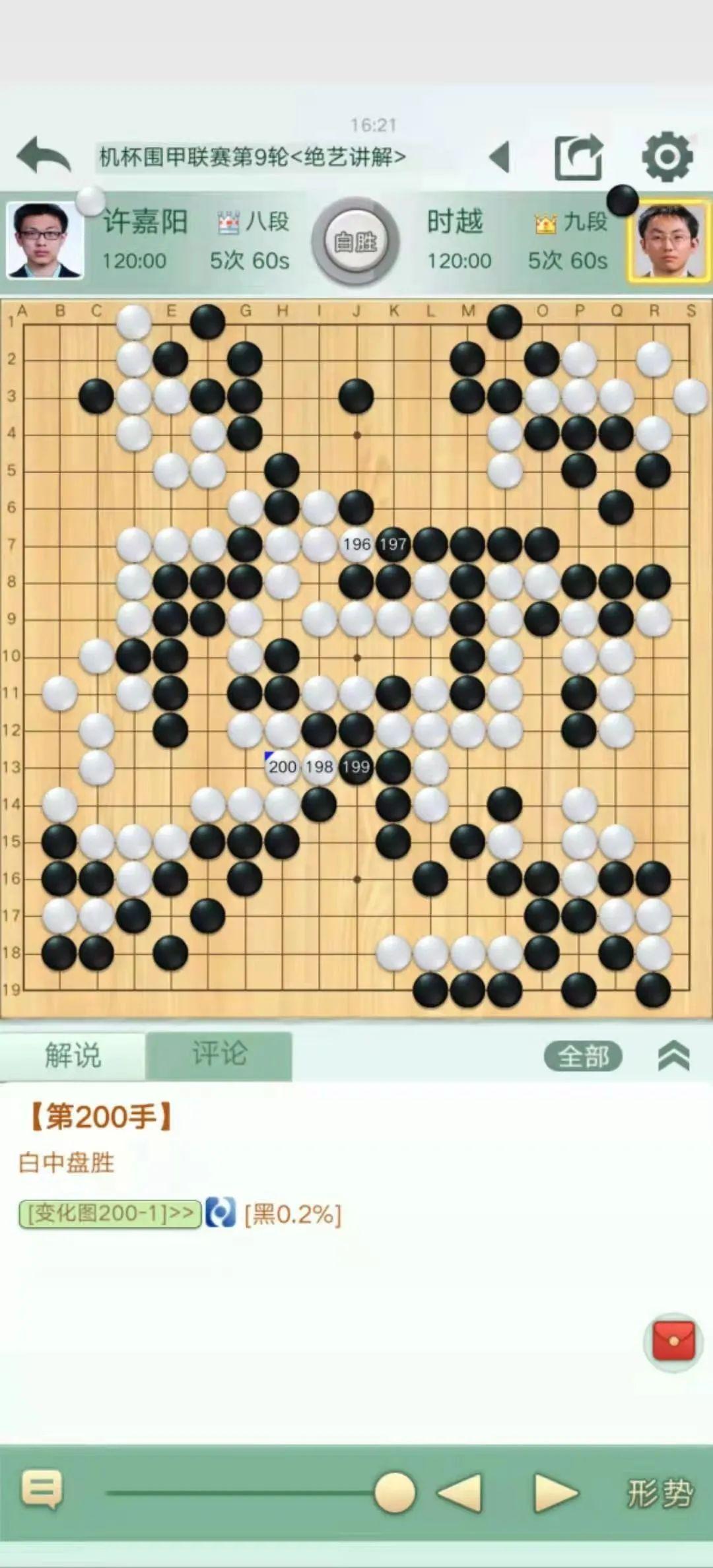
Task: Step forward one move
Action: 555,1491
